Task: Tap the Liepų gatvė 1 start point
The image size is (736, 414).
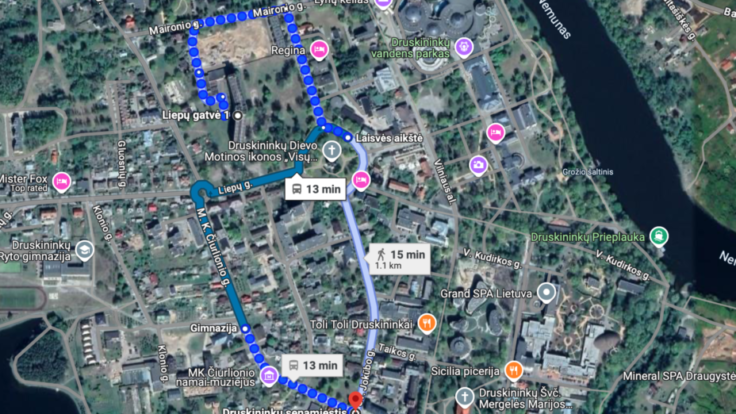Action: click(x=238, y=114)
